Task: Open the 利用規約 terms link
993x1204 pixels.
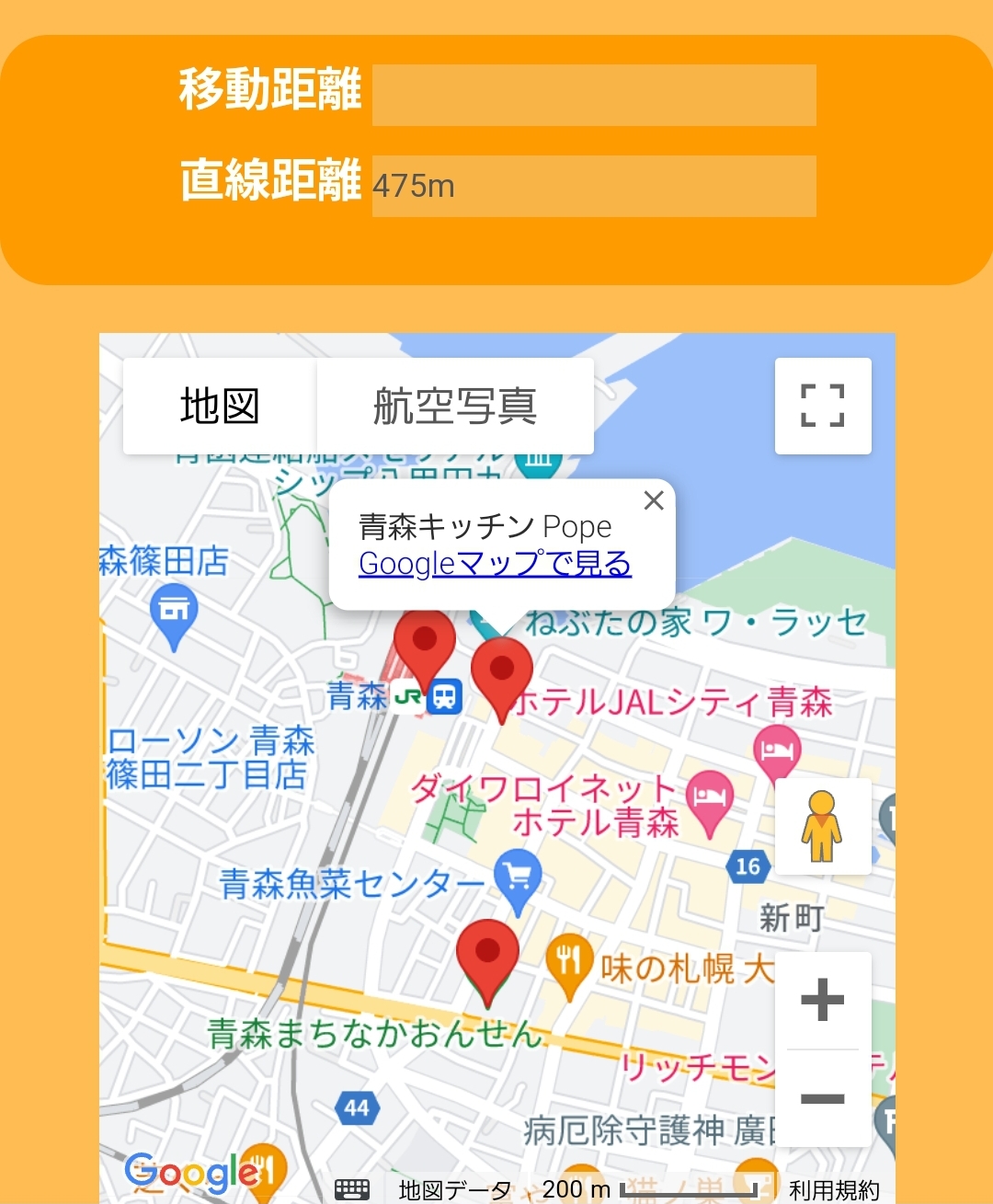Action: point(834,1190)
